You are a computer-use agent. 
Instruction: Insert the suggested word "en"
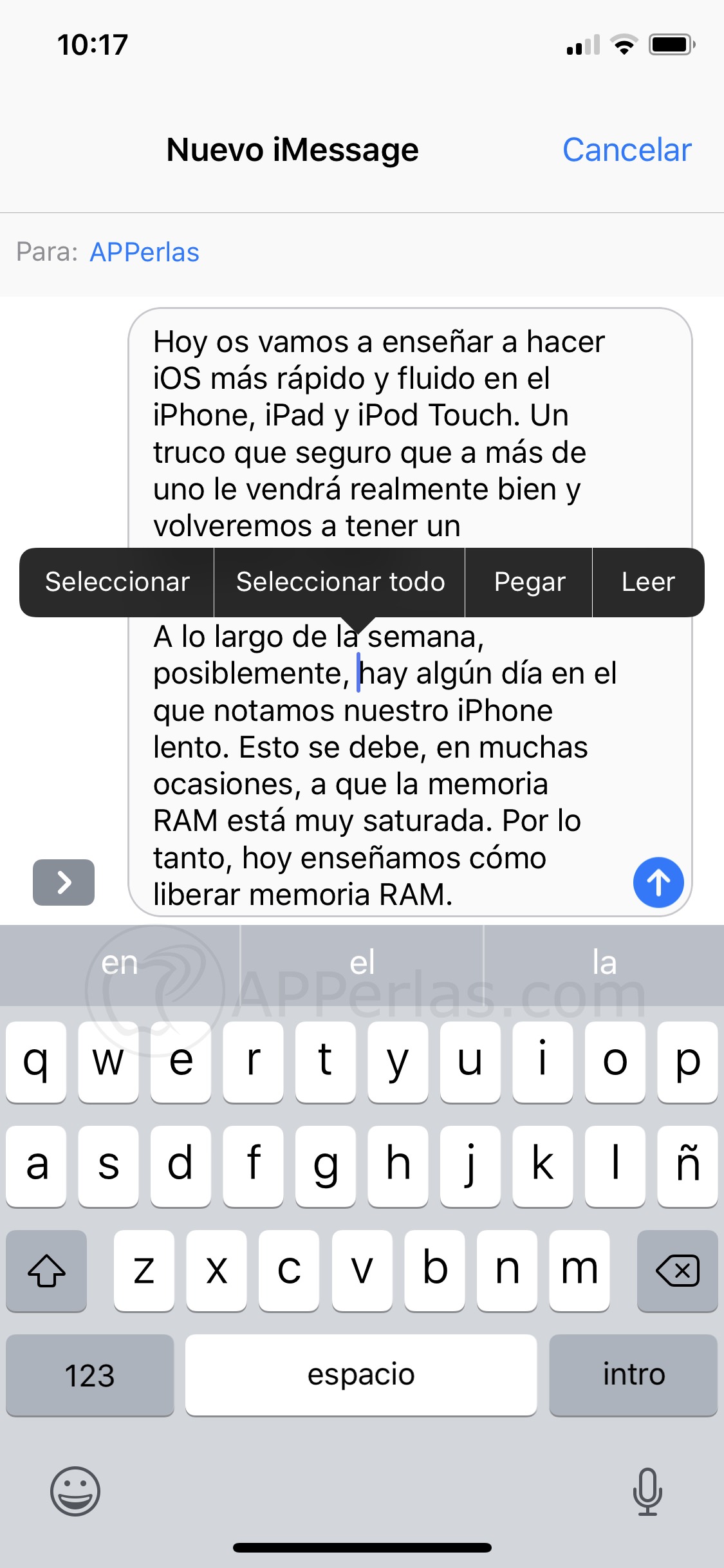120,964
